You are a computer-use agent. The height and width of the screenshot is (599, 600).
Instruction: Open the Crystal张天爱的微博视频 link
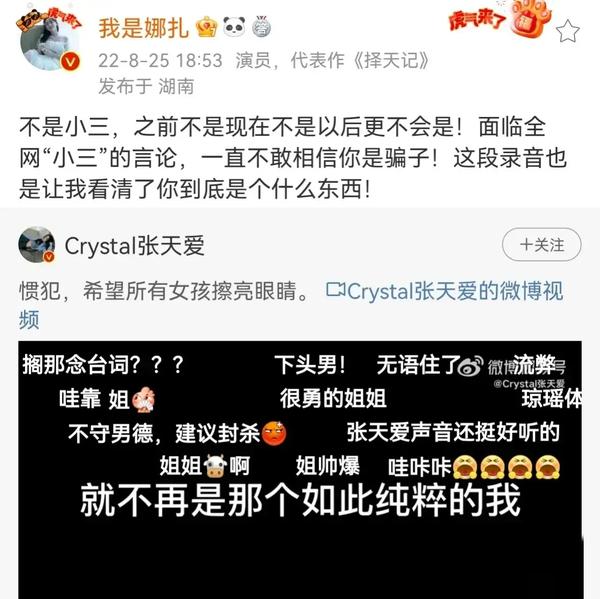444,292
